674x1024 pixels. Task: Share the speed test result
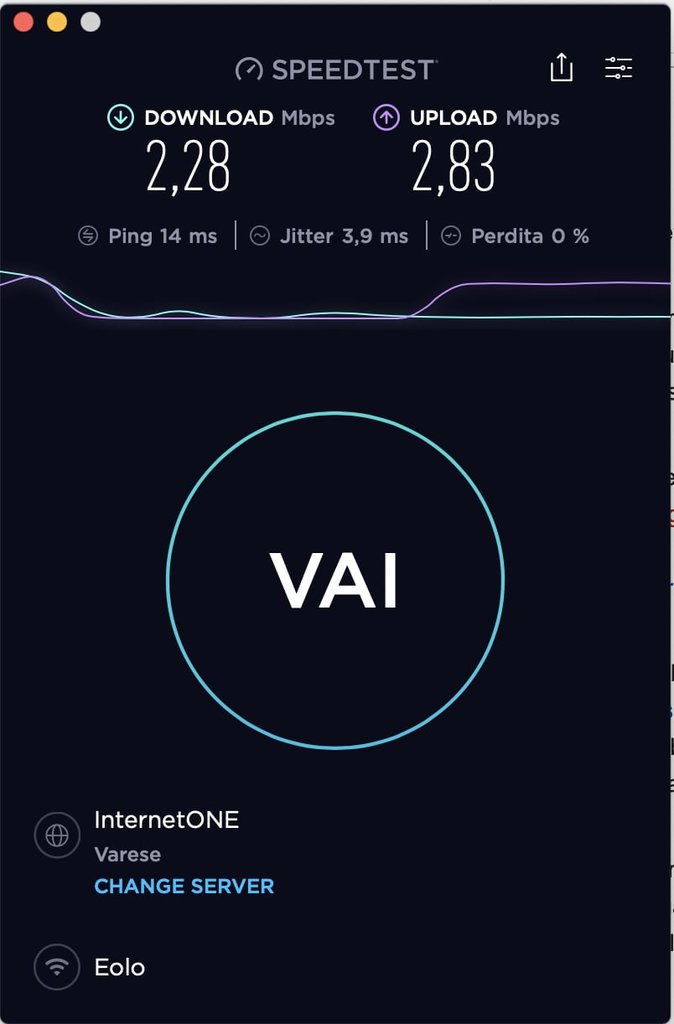click(561, 68)
